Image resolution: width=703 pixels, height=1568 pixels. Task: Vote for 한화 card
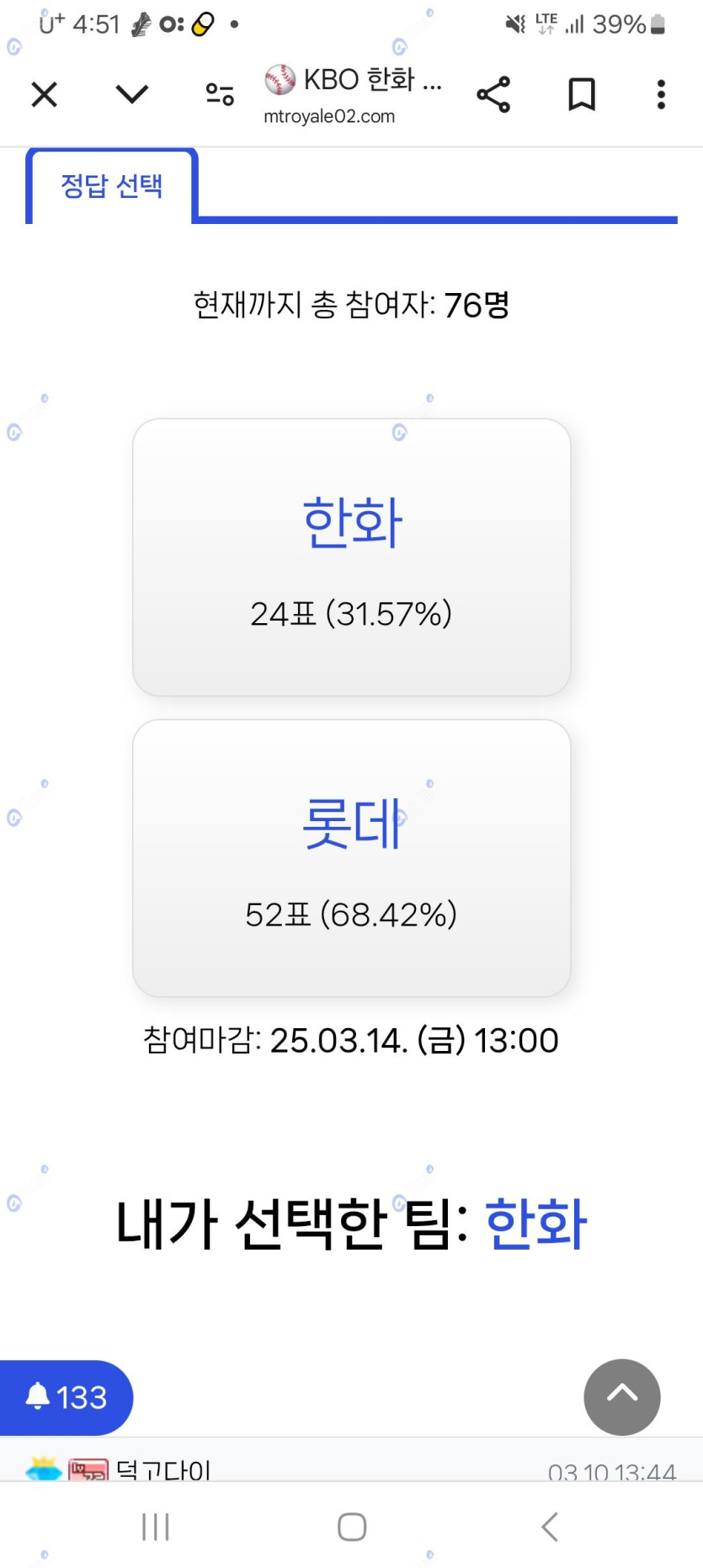[x=352, y=557]
